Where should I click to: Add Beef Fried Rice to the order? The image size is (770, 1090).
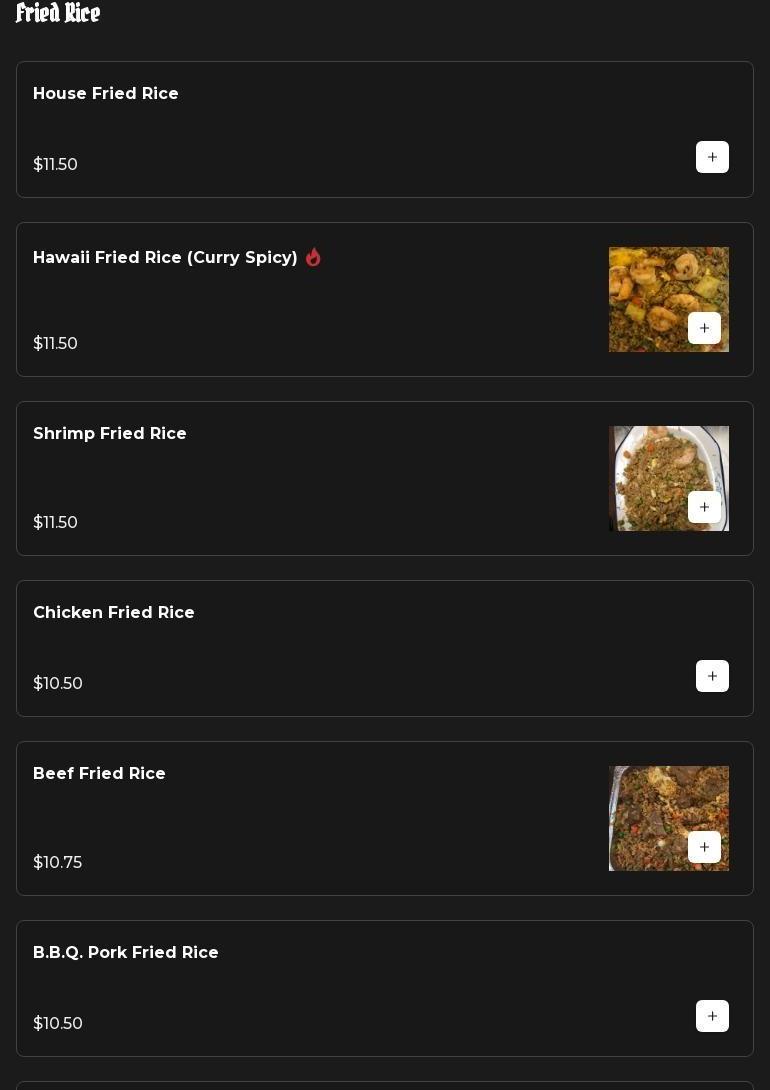[x=704, y=847]
